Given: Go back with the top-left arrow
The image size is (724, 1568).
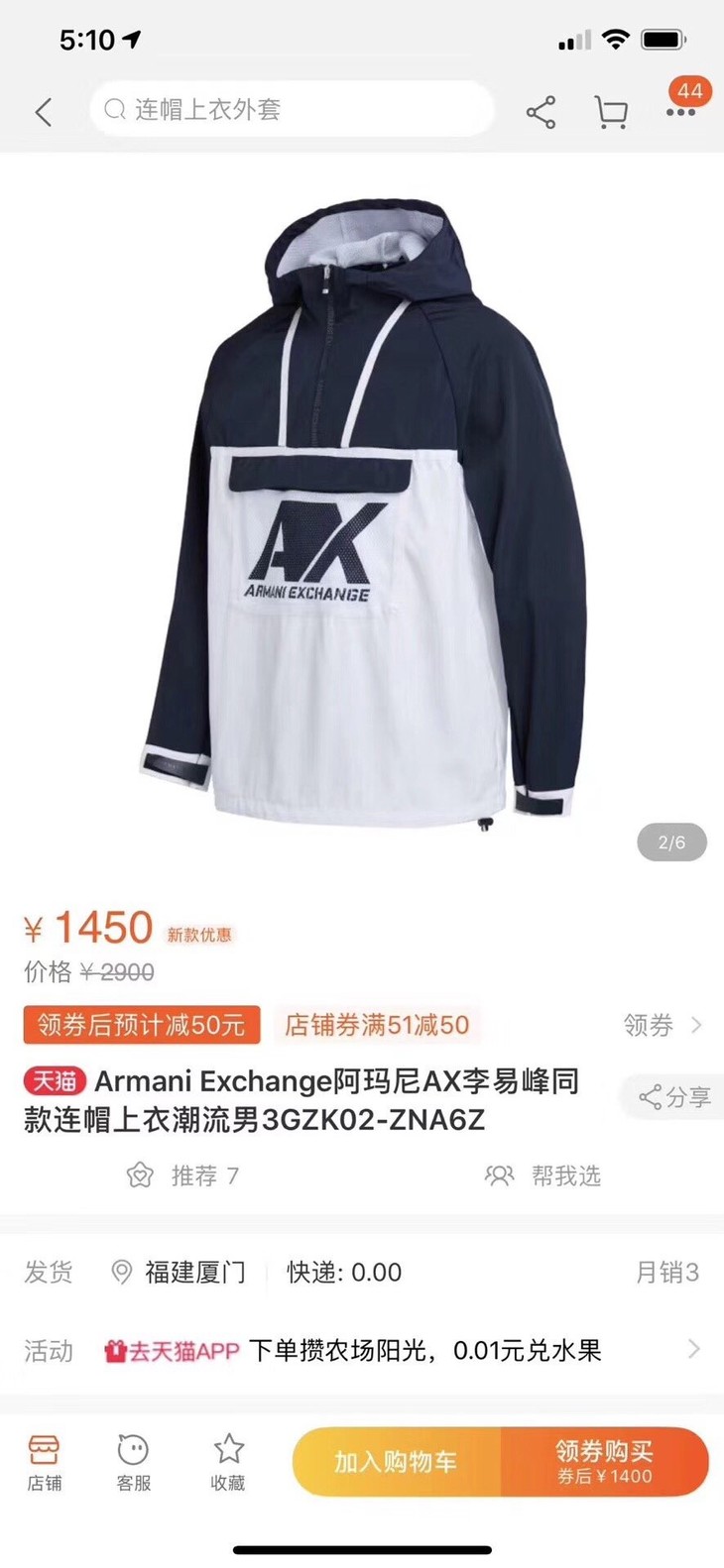Looking at the screenshot, I should pos(44,111).
